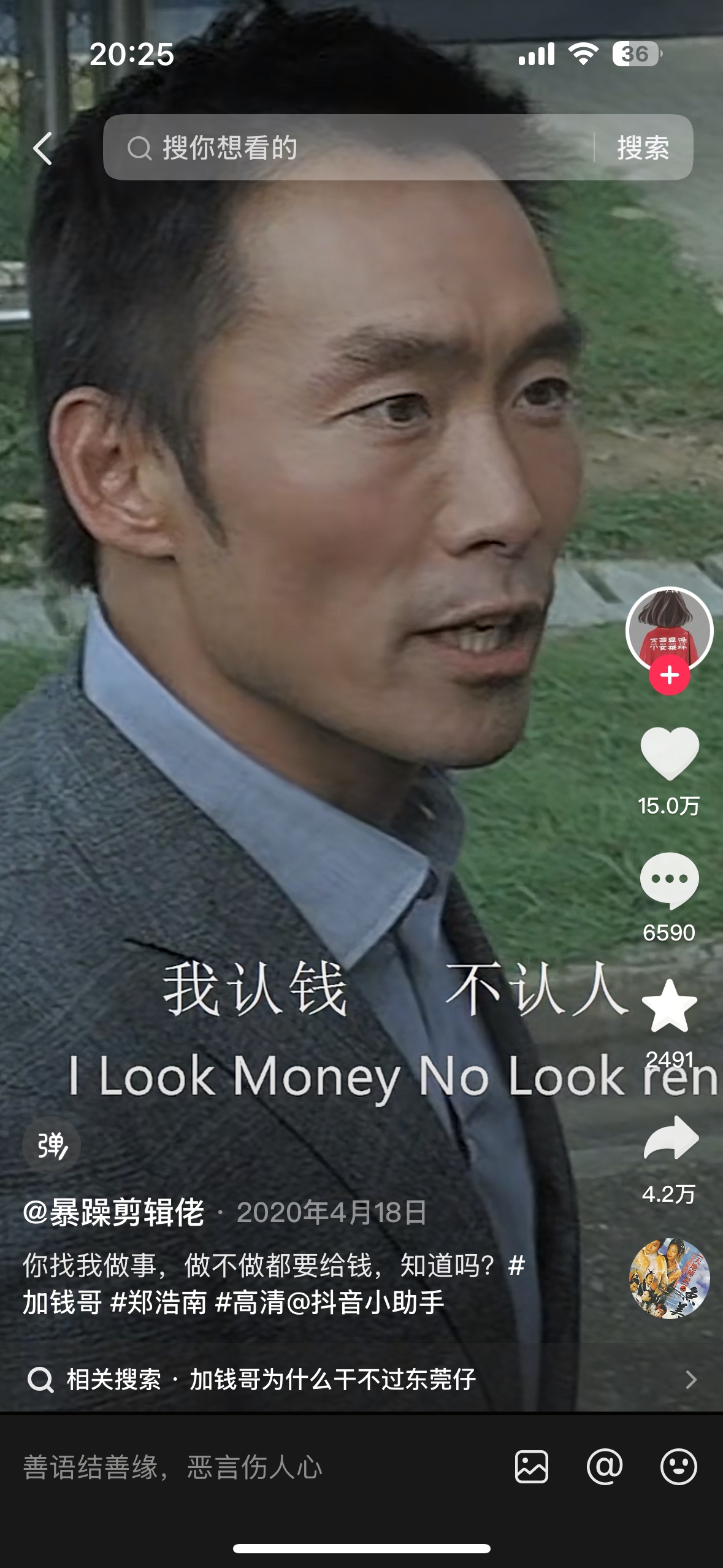Go back using the top-left arrow
Screen dimensions: 723x1568
pos(43,148)
